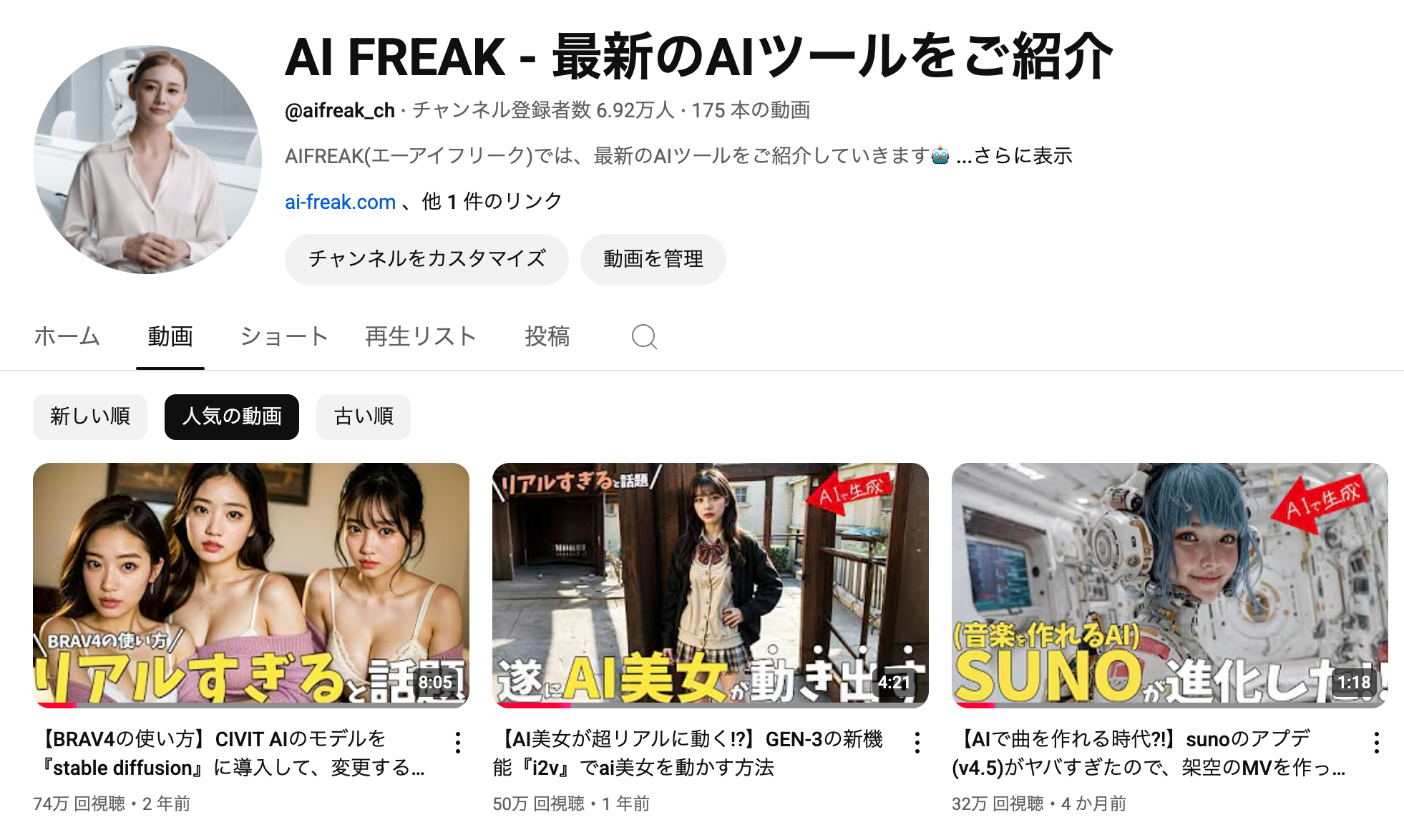Open overflow menu for the BRAV4 video
This screenshot has width=1404, height=840.
[x=458, y=743]
